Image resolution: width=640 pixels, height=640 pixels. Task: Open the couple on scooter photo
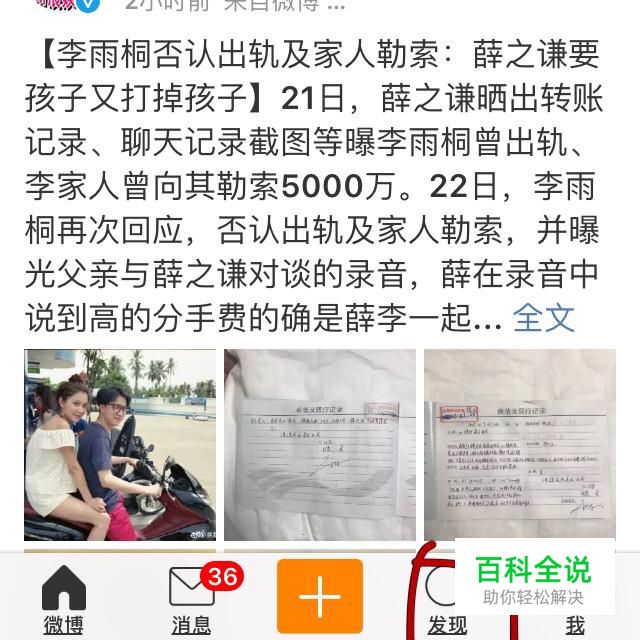(x=120, y=444)
